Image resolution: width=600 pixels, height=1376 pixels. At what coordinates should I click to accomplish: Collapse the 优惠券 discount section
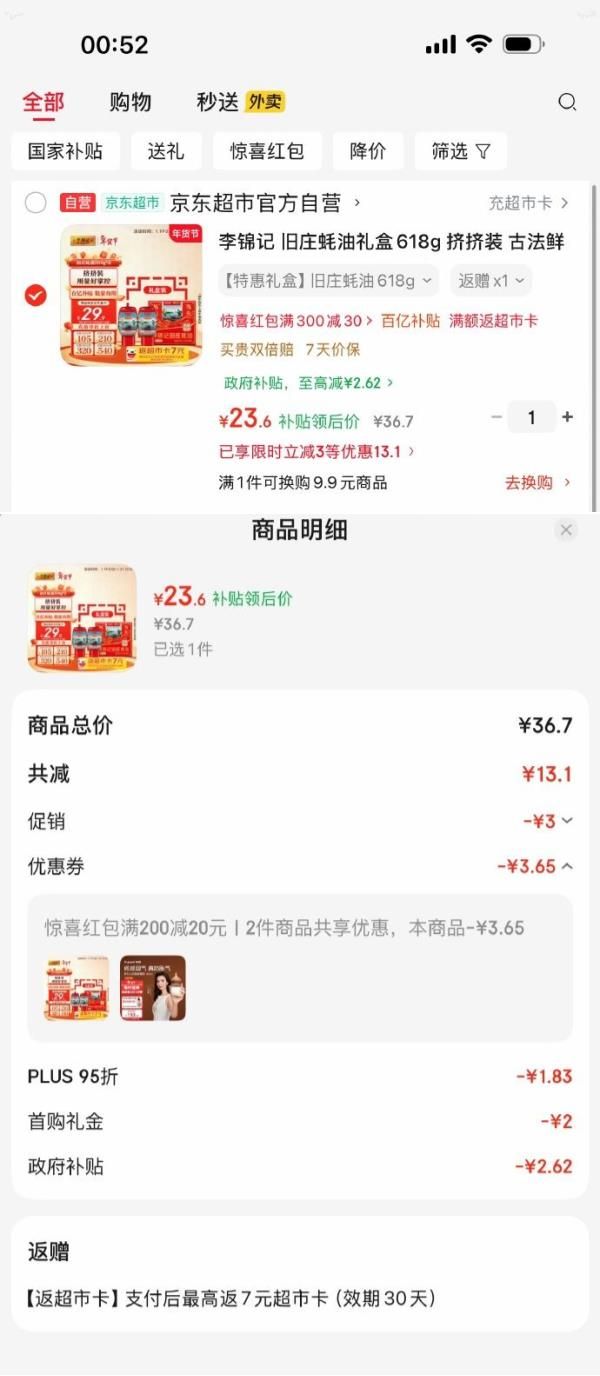536,866
